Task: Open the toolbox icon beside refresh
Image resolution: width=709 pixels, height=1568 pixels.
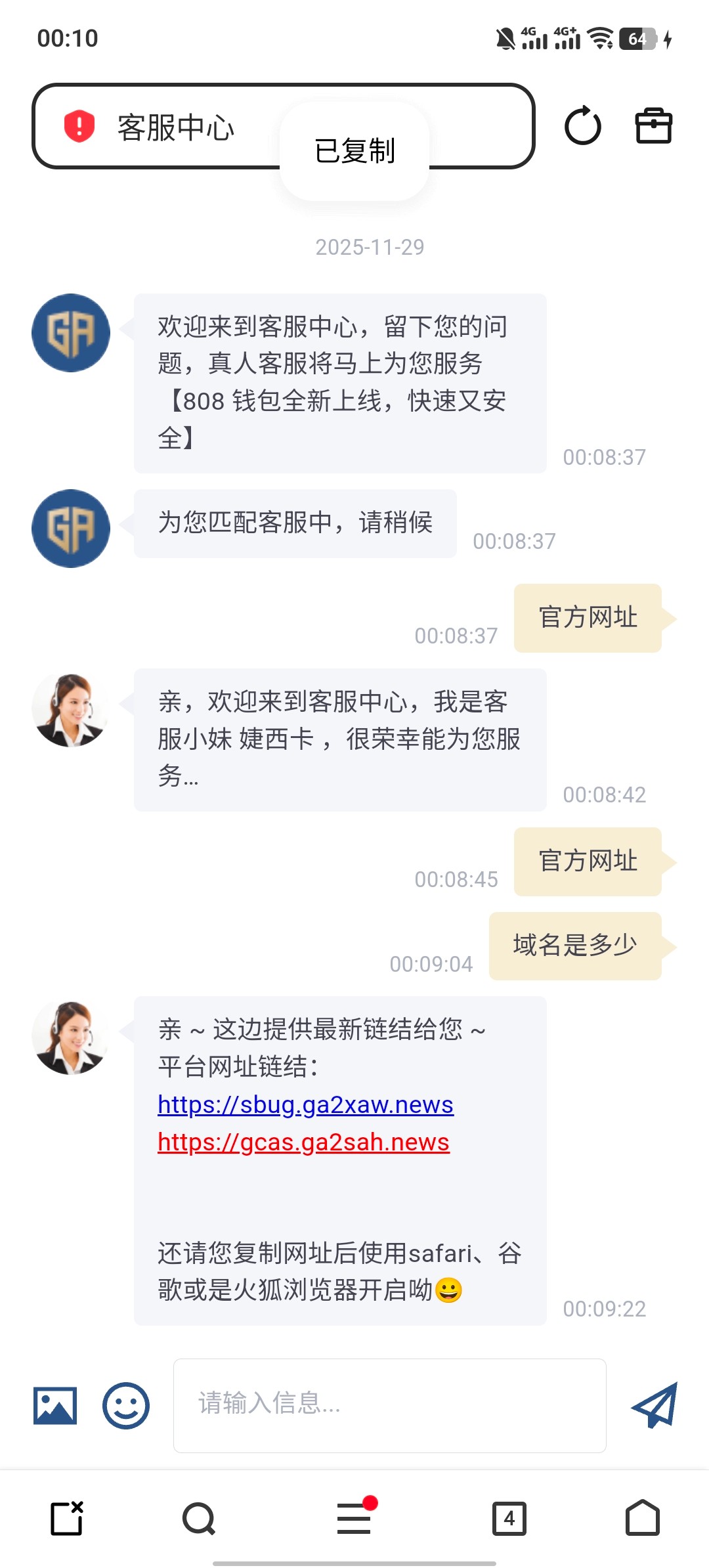Action: (653, 125)
